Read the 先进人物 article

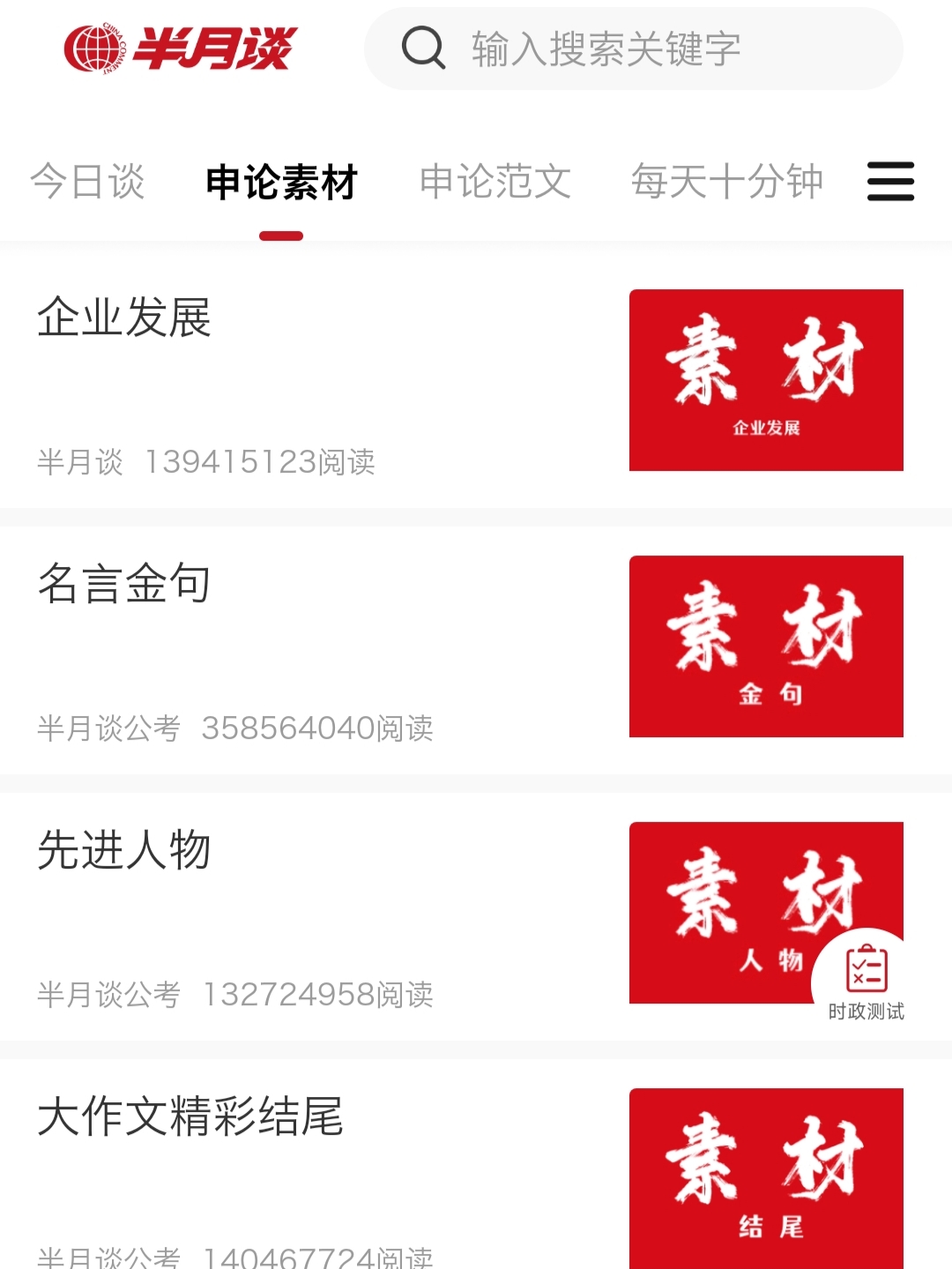tap(124, 850)
